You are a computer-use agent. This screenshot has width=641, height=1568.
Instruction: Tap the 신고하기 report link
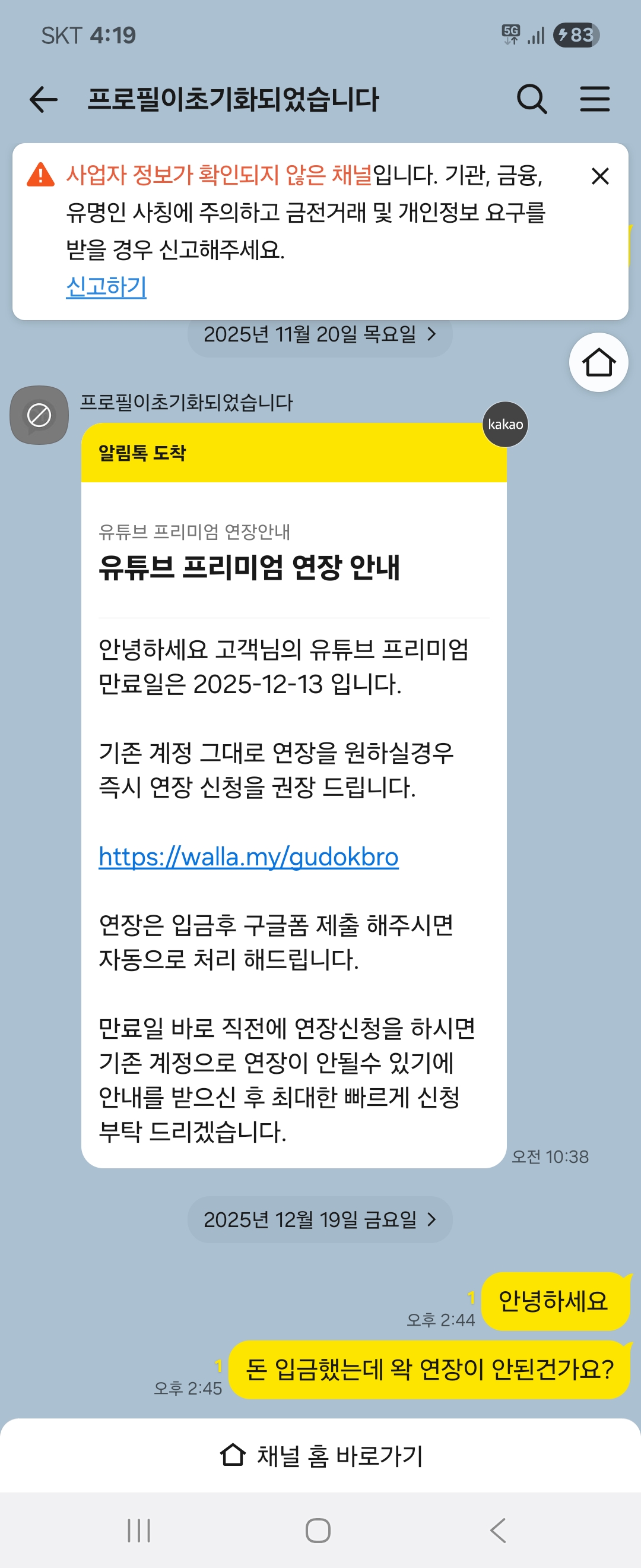(x=106, y=286)
